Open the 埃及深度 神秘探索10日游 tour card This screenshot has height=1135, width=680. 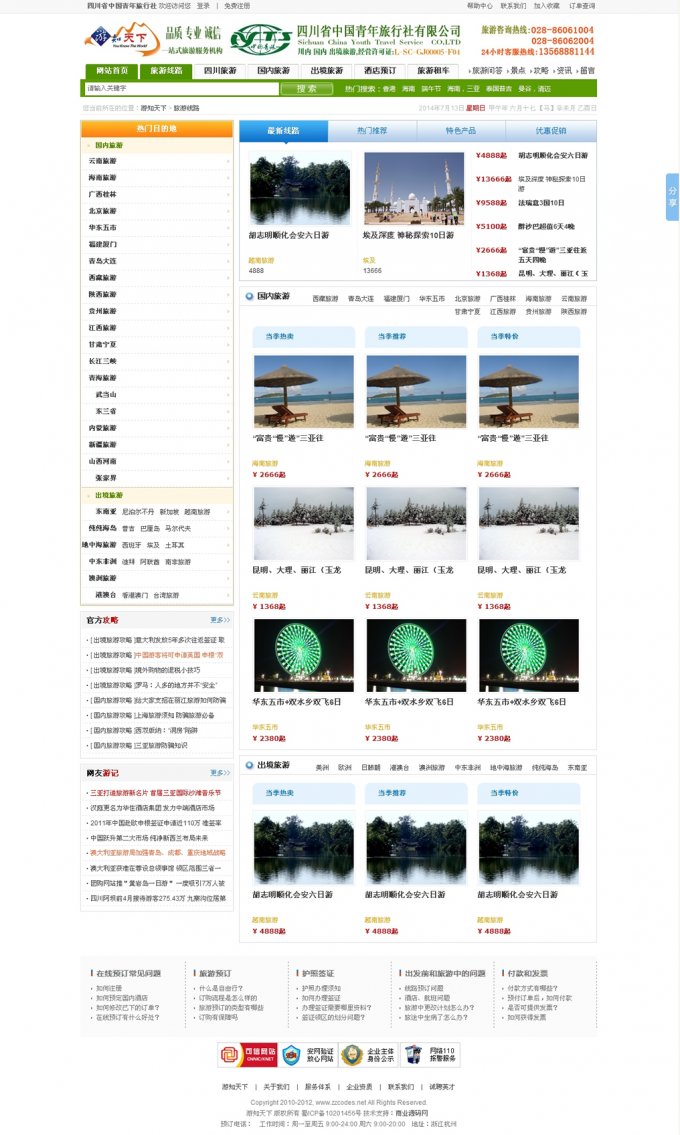tap(414, 188)
